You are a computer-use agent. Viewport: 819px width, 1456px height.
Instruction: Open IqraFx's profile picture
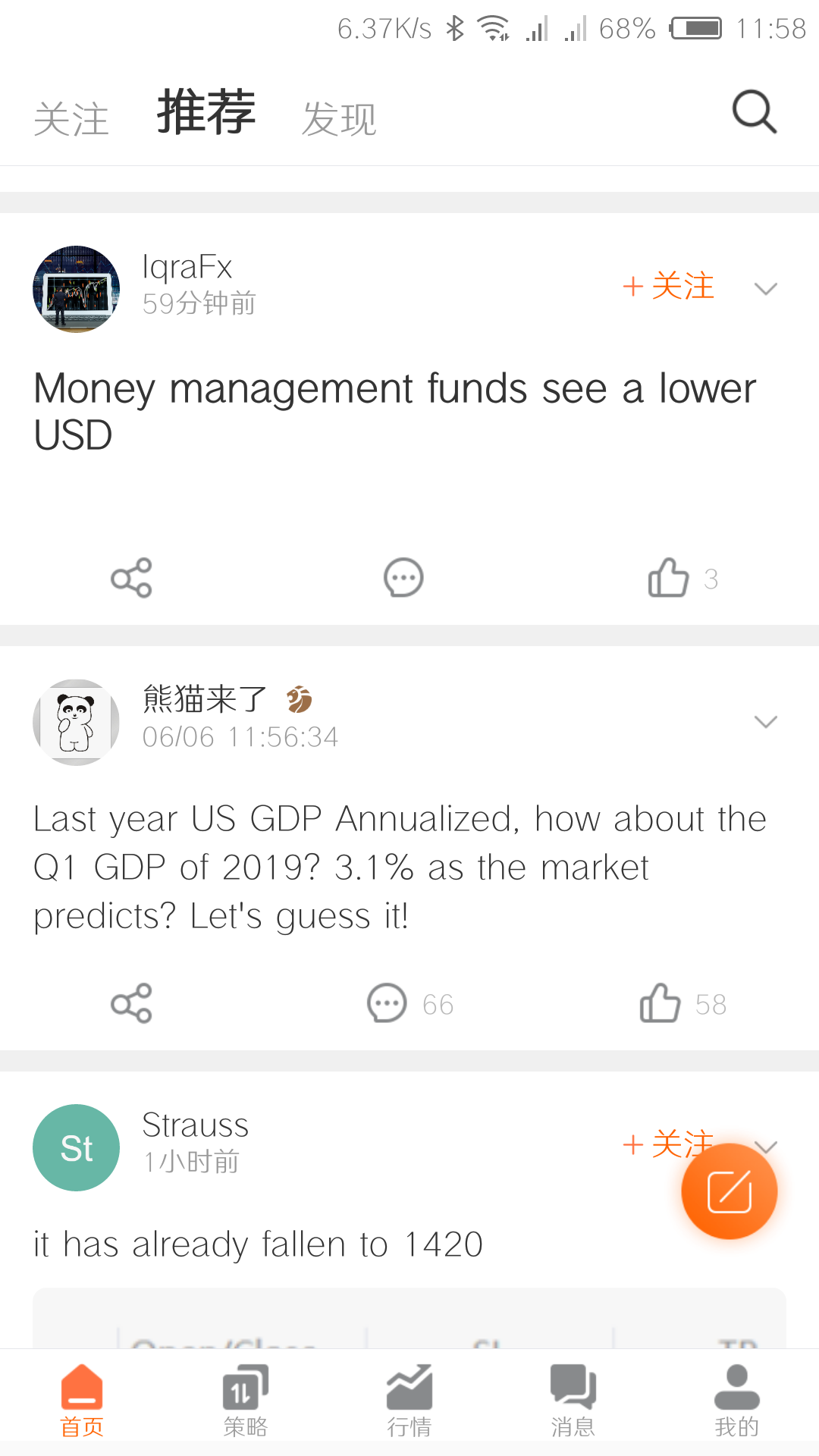pos(77,289)
